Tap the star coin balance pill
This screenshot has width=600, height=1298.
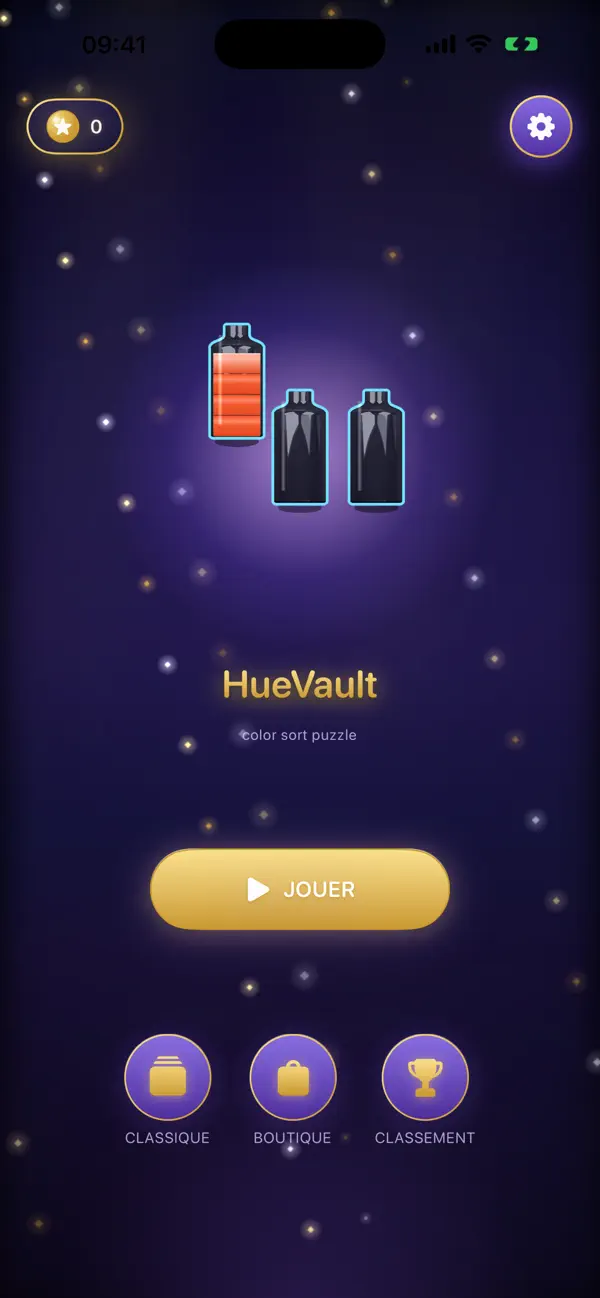coord(75,127)
